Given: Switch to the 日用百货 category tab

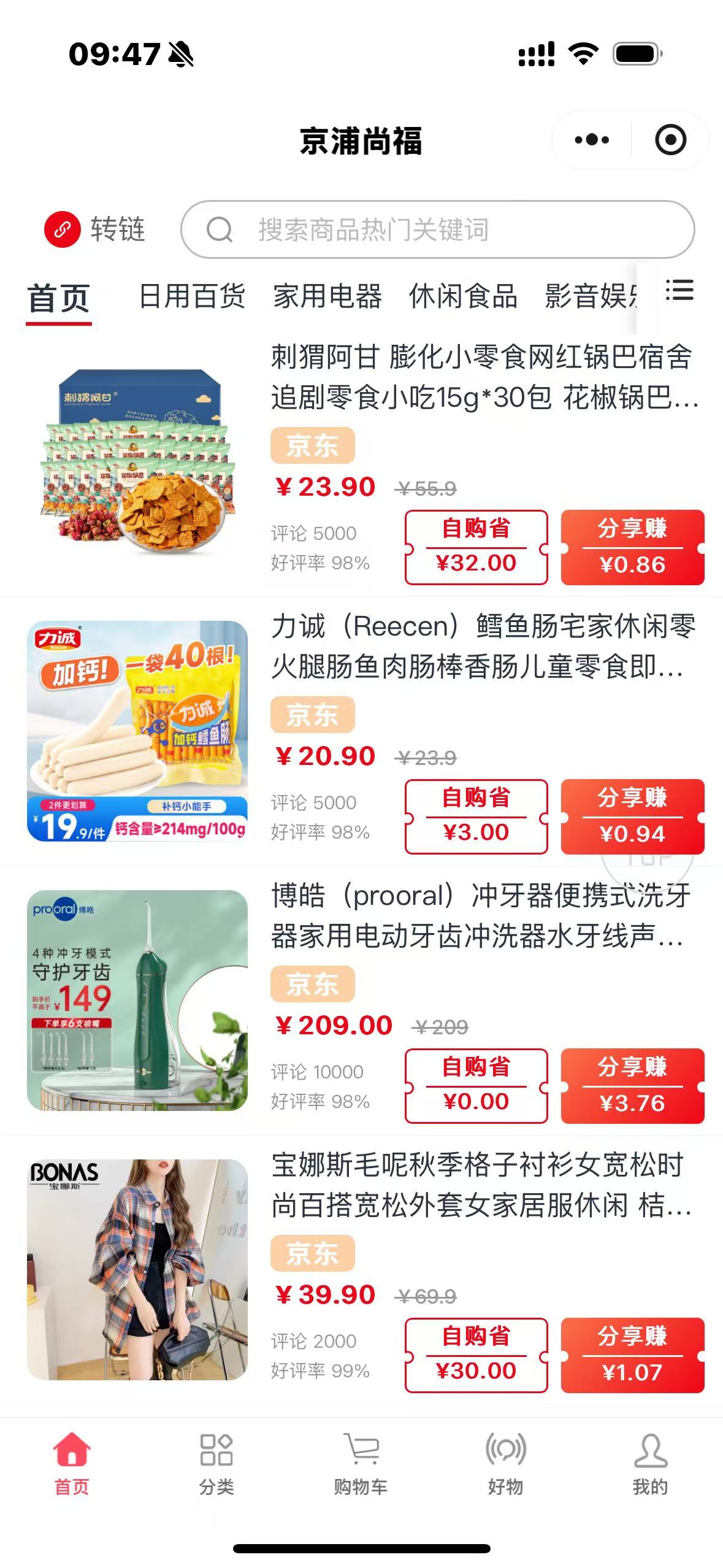Looking at the screenshot, I should click(193, 296).
